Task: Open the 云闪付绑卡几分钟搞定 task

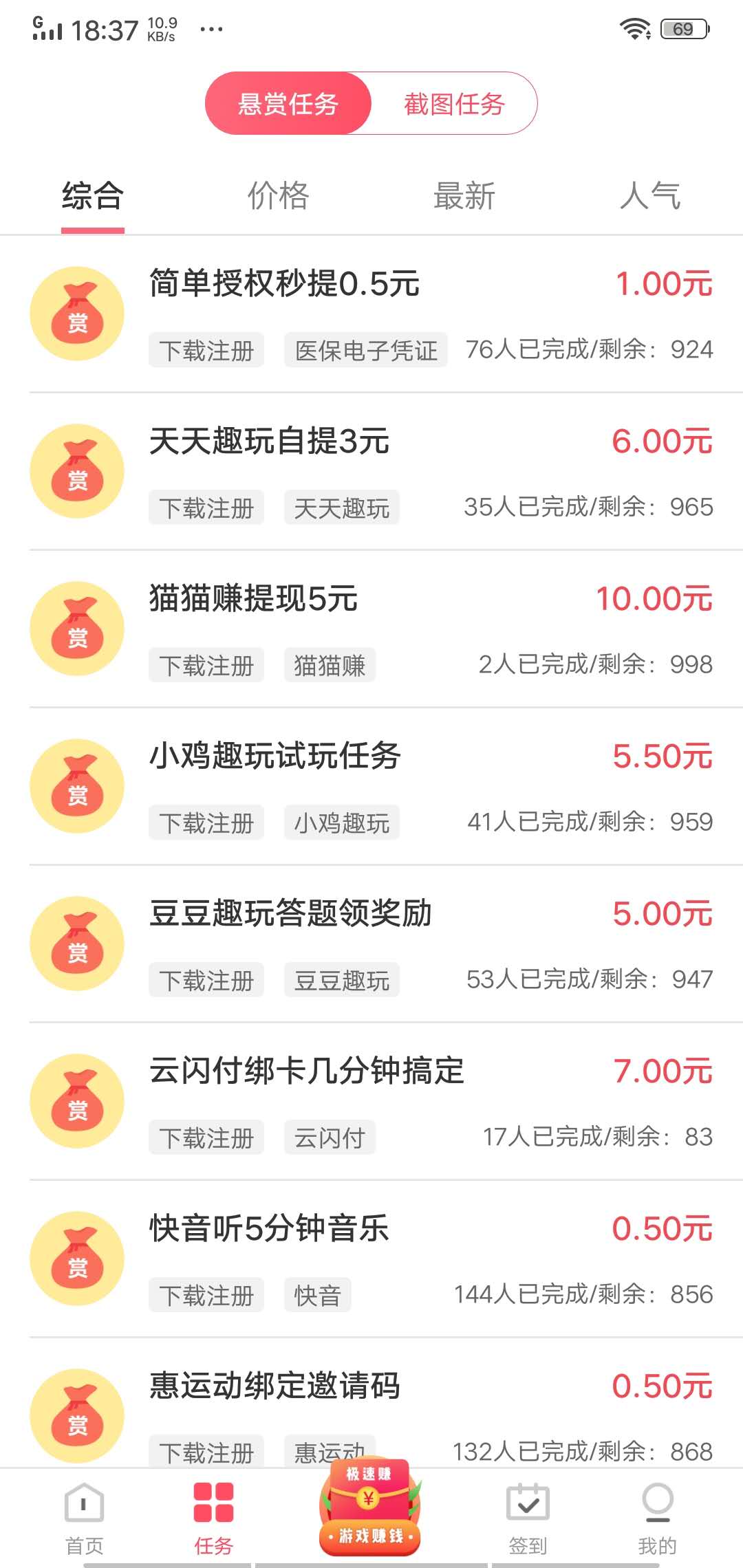Action: pos(305,1071)
